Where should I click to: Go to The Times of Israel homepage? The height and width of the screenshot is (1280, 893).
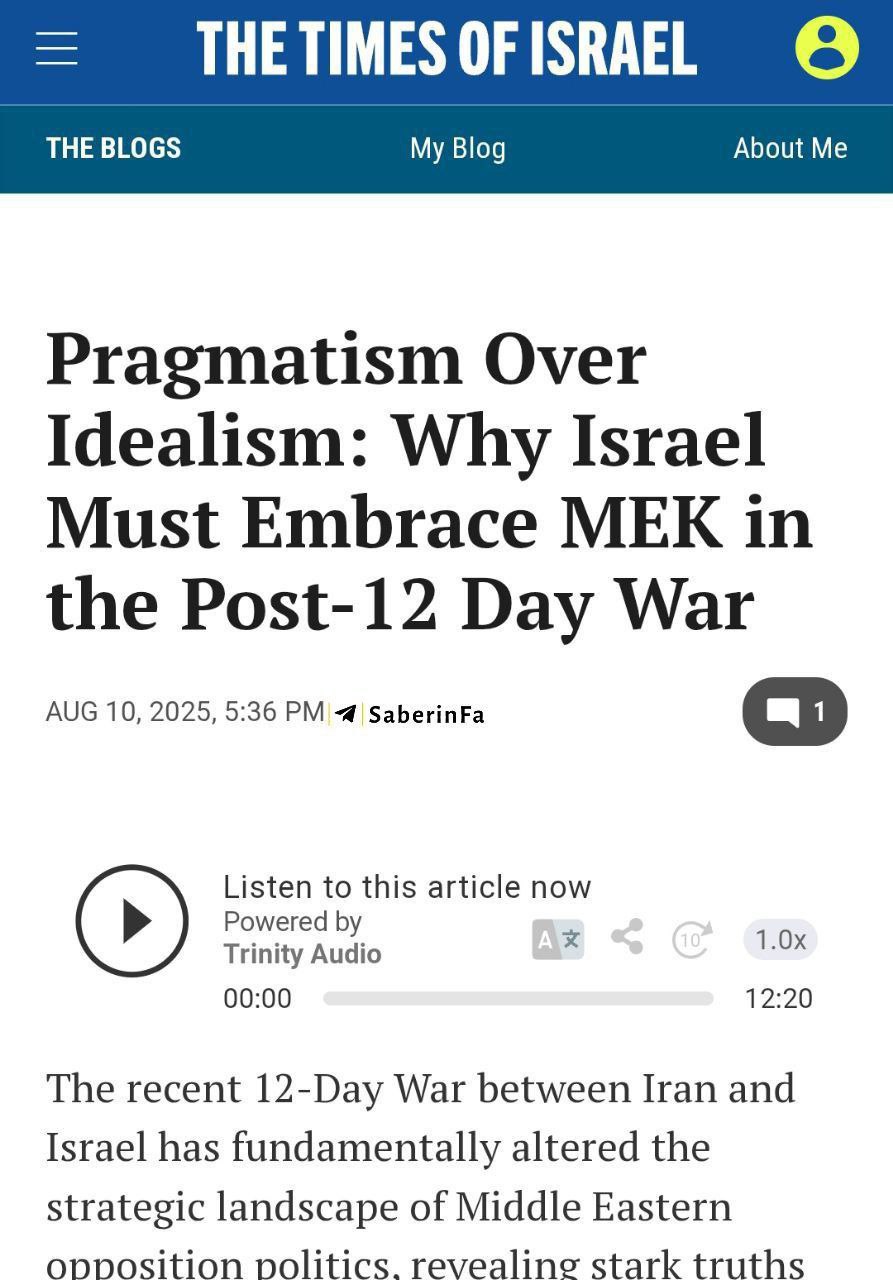click(x=446, y=48)
